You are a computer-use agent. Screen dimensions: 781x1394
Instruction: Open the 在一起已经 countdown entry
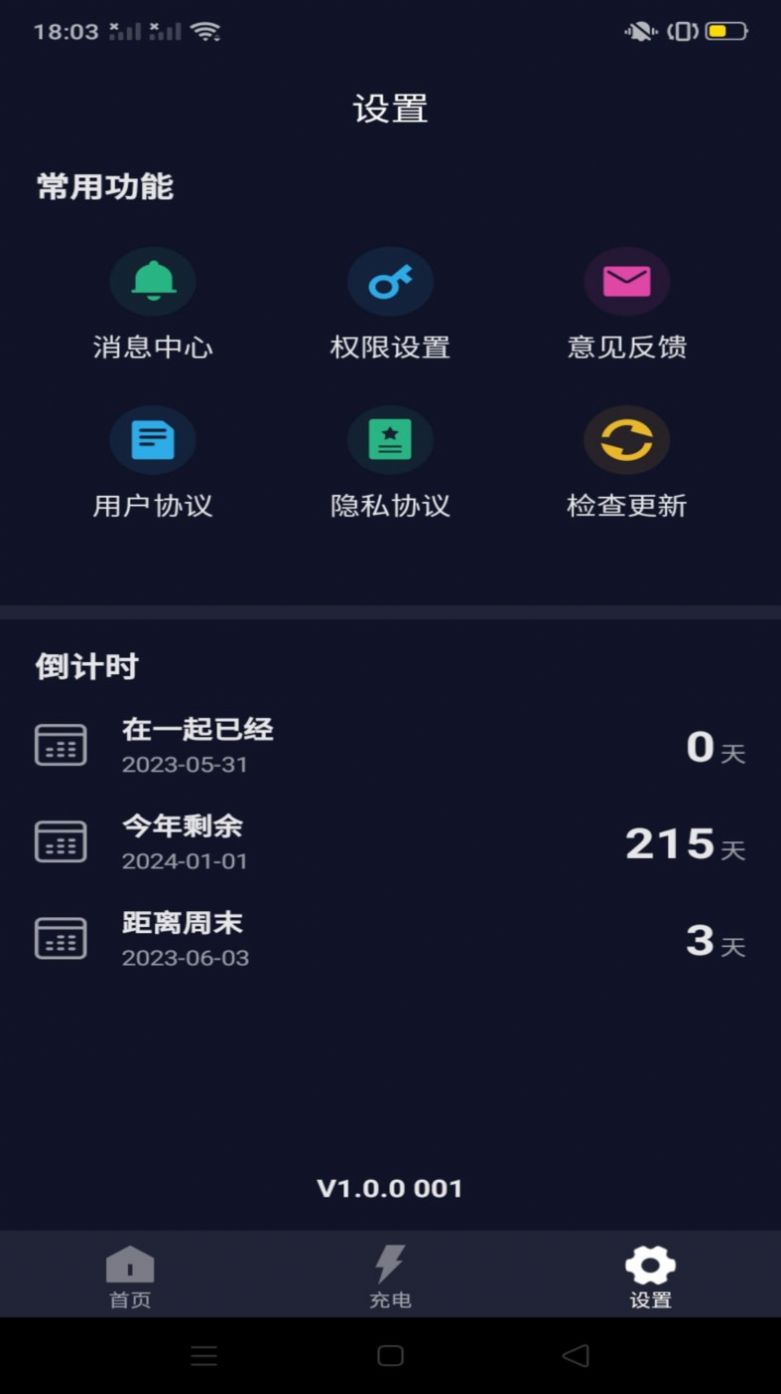click(390, 744)
